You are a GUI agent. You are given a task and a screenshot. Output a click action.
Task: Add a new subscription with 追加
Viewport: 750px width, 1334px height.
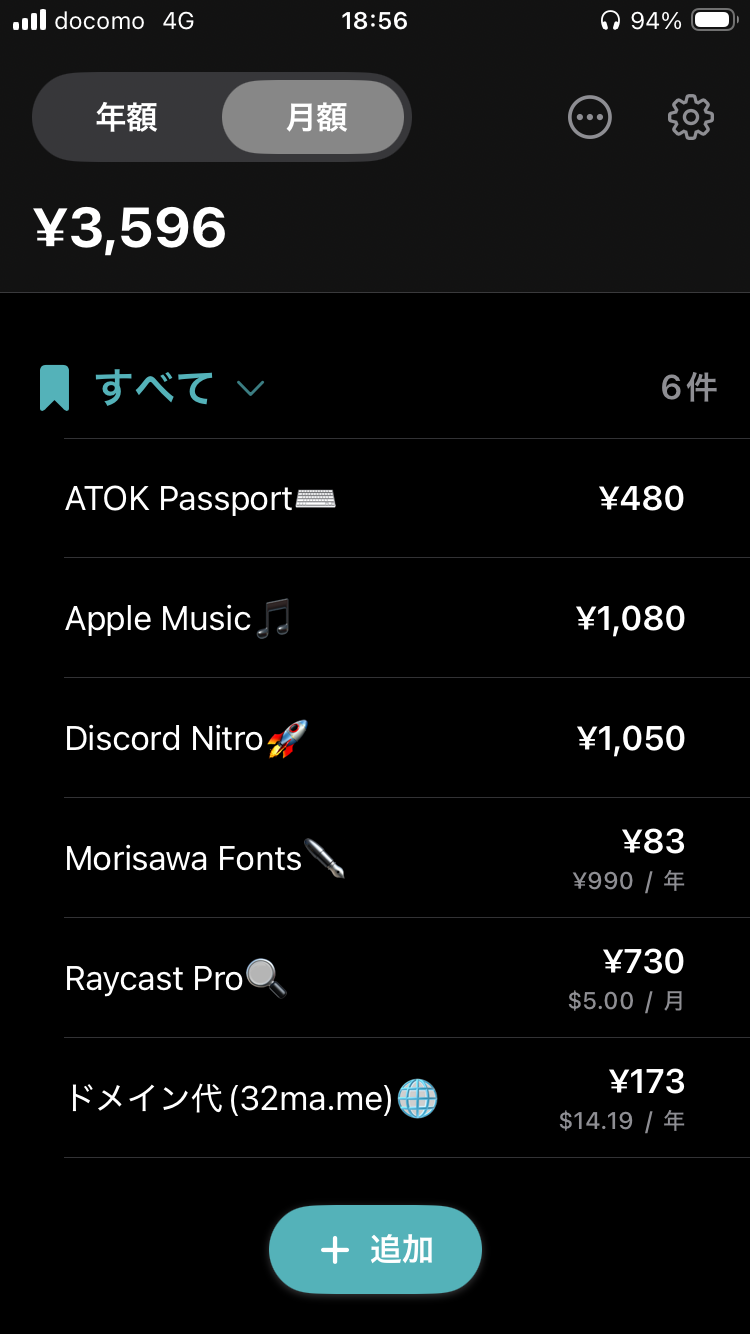point(375,1249)
